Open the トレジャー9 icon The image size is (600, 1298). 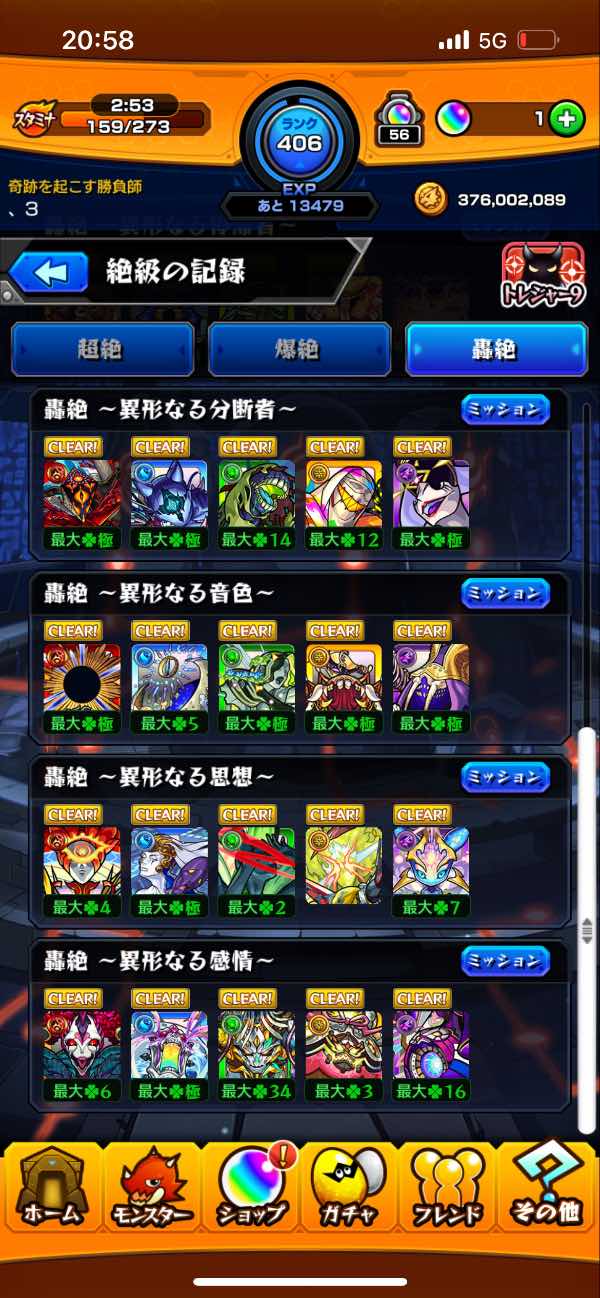[x=542, y=276]
